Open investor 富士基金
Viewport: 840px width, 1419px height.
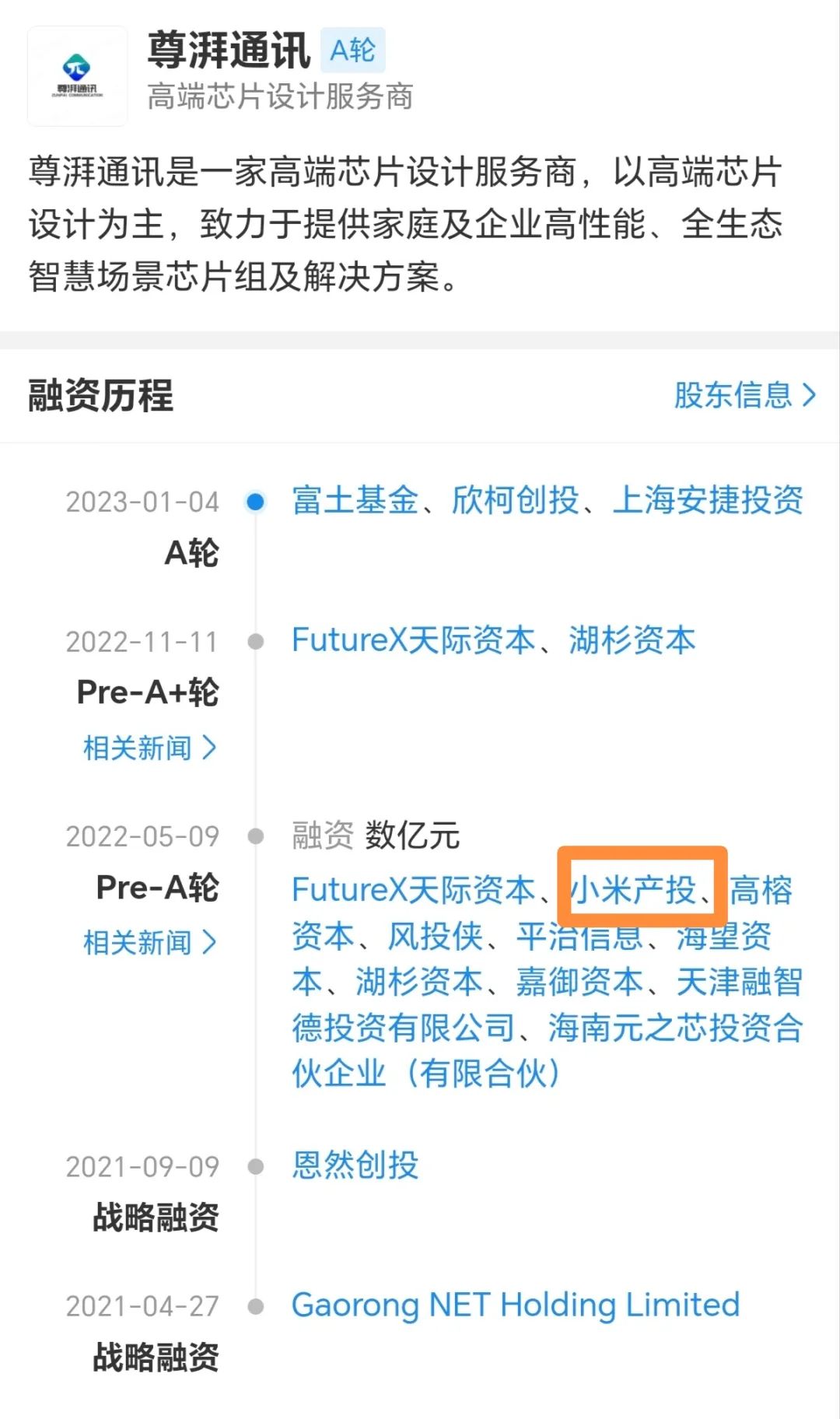click(355, 500)
